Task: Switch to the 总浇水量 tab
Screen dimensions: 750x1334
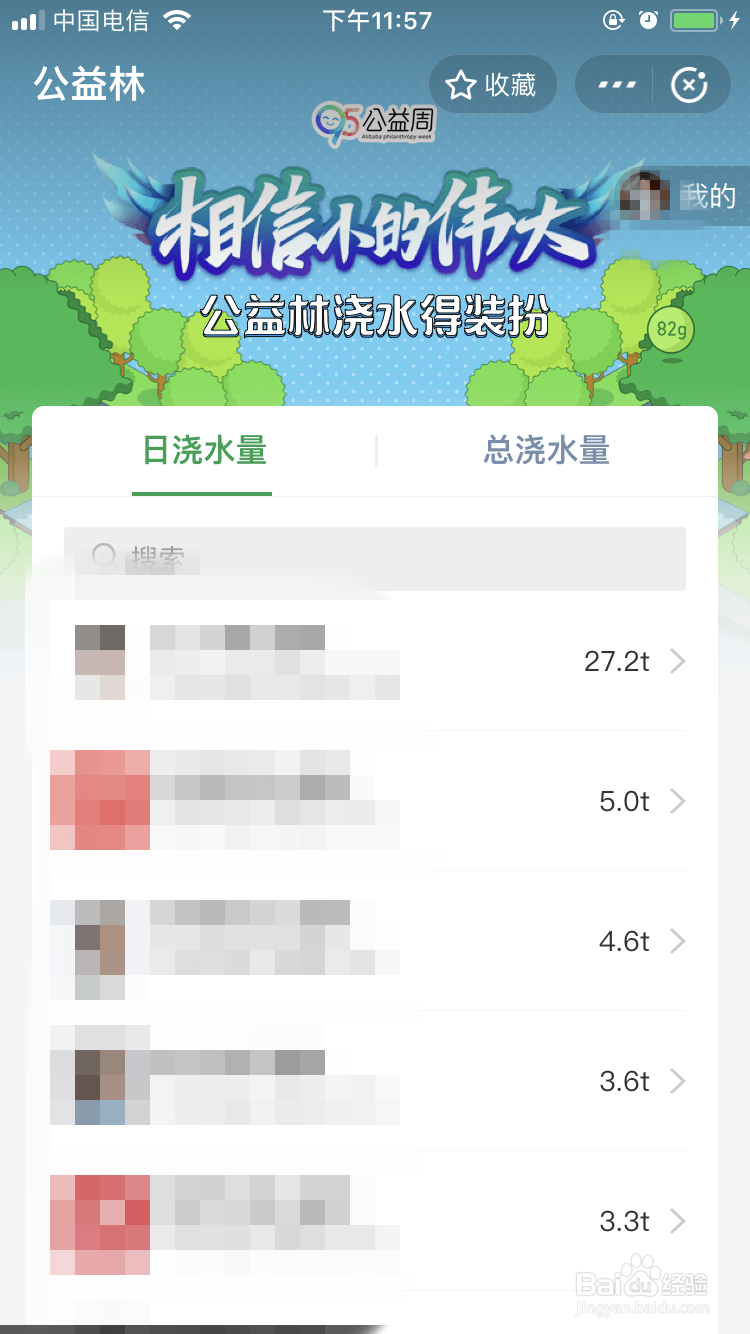Action: (x=546, y=451)
